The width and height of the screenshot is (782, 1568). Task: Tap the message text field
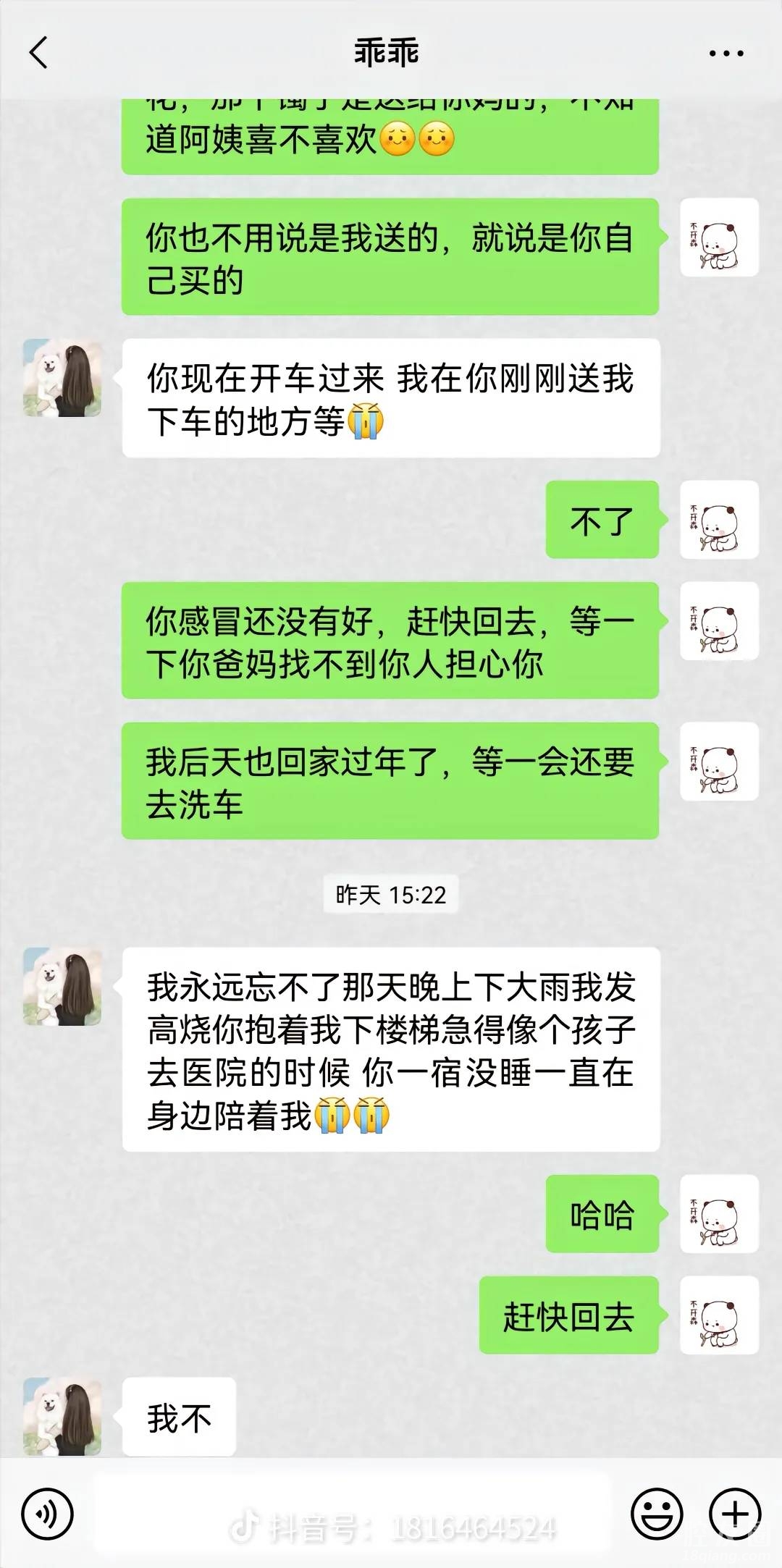tap(352, 1514)
